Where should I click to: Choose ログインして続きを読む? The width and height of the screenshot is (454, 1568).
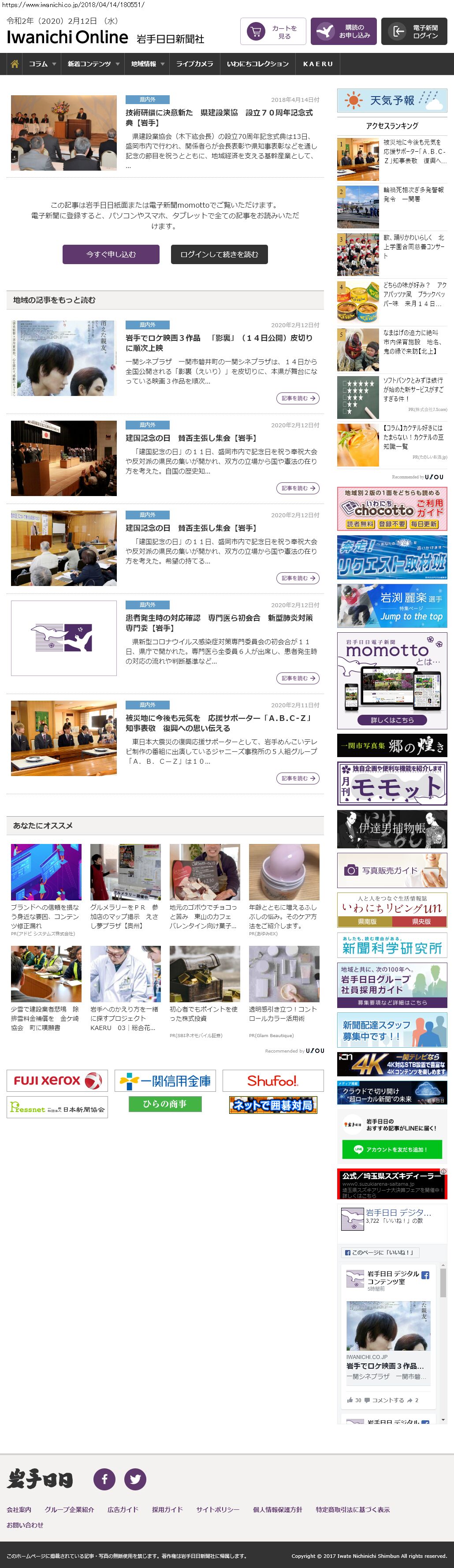click(x=219, y=254)
